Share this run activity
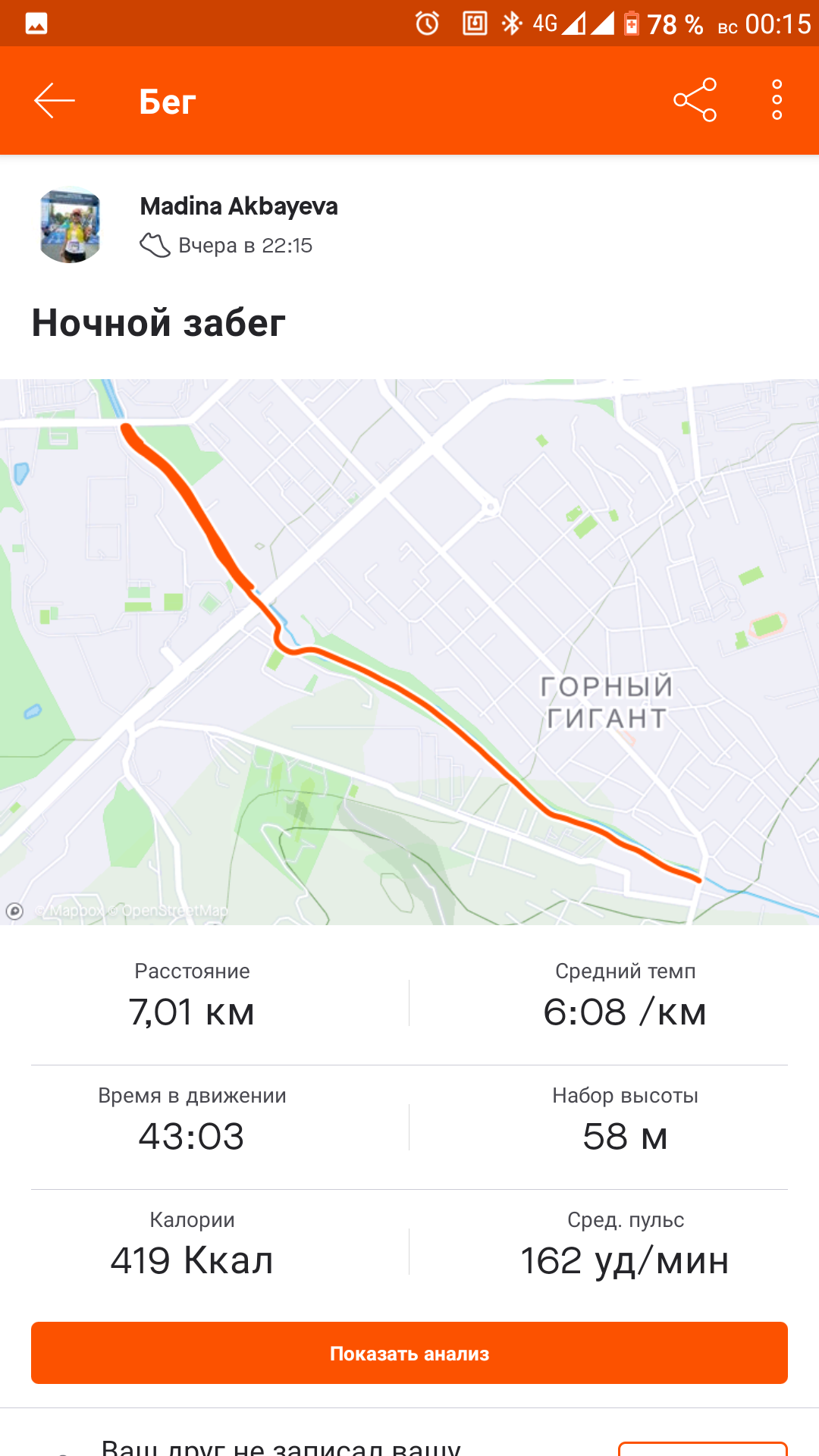The width and height of the screenshot is (819, 1456). [695, 100]
